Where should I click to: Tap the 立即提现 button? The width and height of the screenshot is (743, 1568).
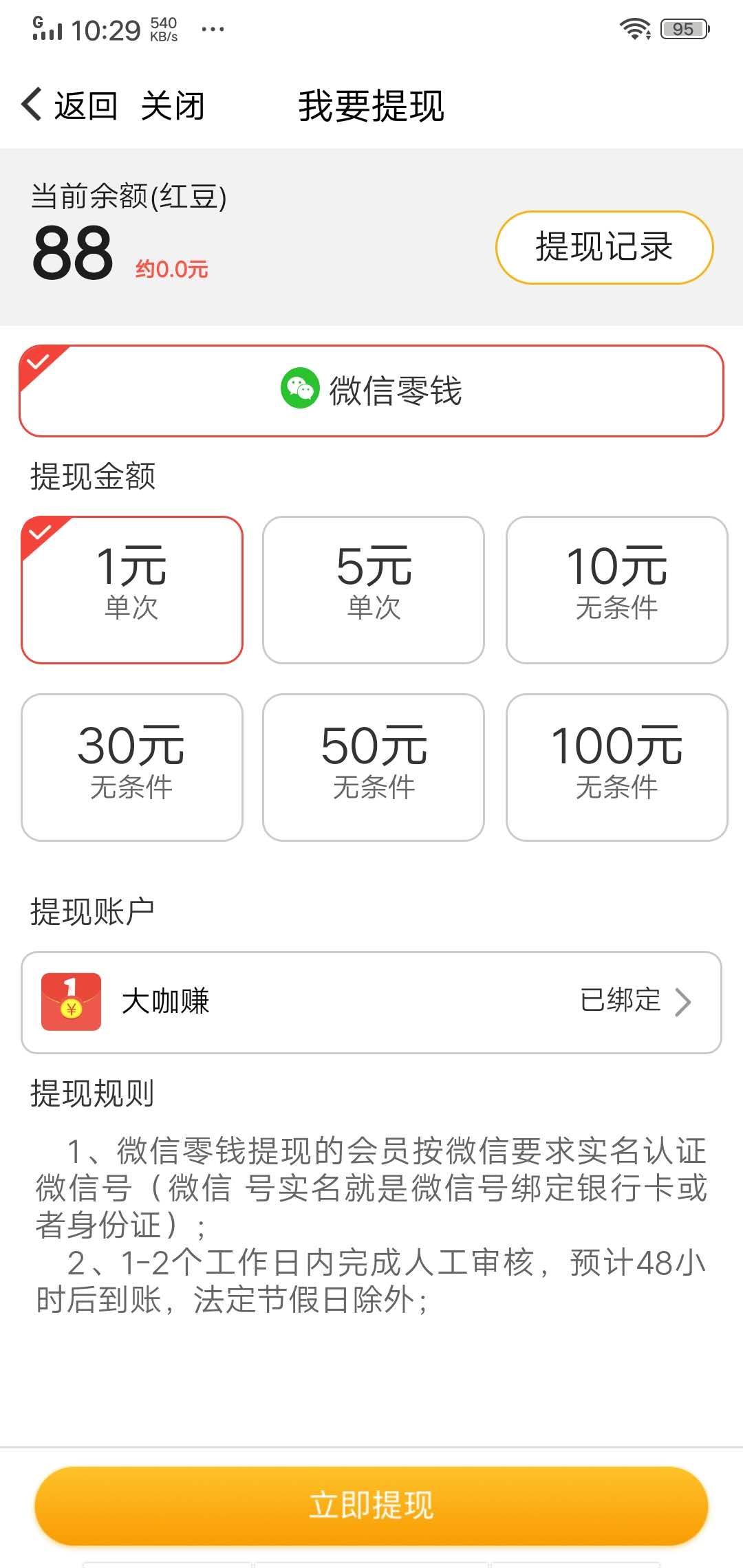(371, 1506)
